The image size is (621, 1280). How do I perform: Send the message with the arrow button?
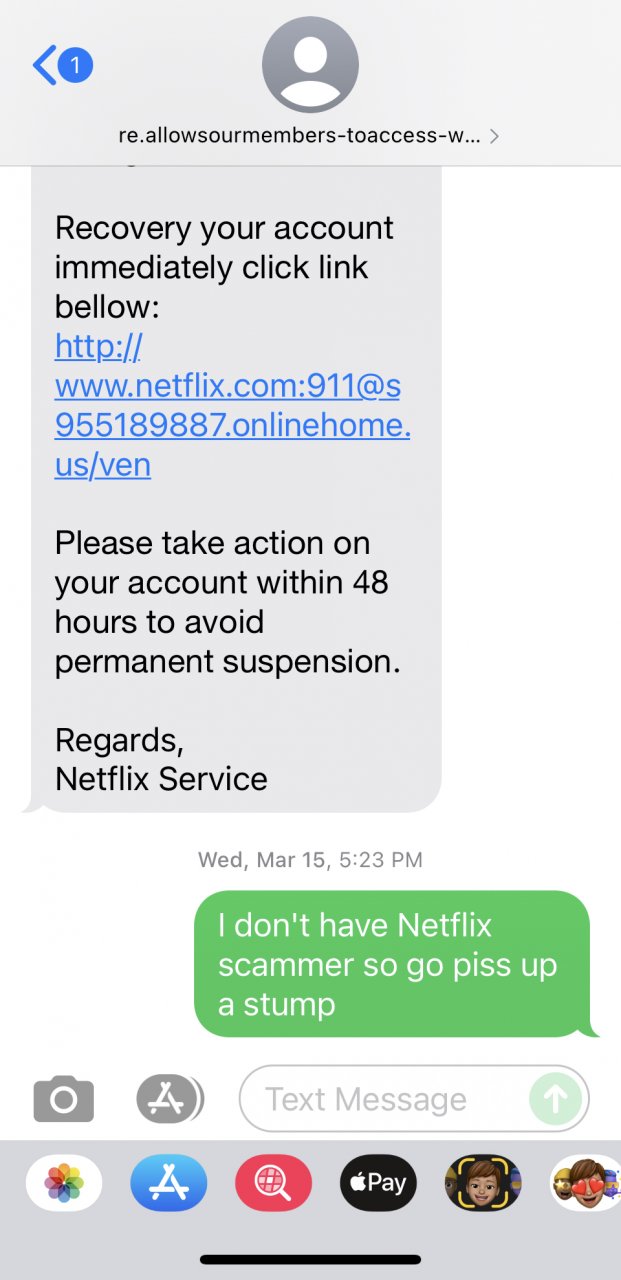(555, 1100)
